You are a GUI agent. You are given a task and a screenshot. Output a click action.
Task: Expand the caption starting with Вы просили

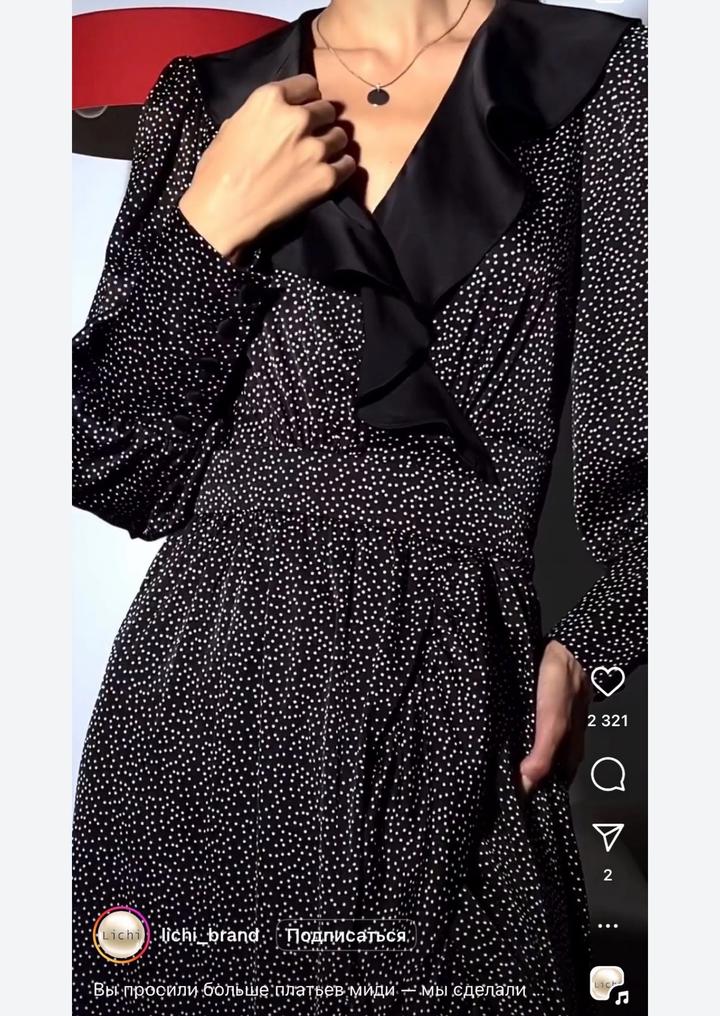(320, 989)
